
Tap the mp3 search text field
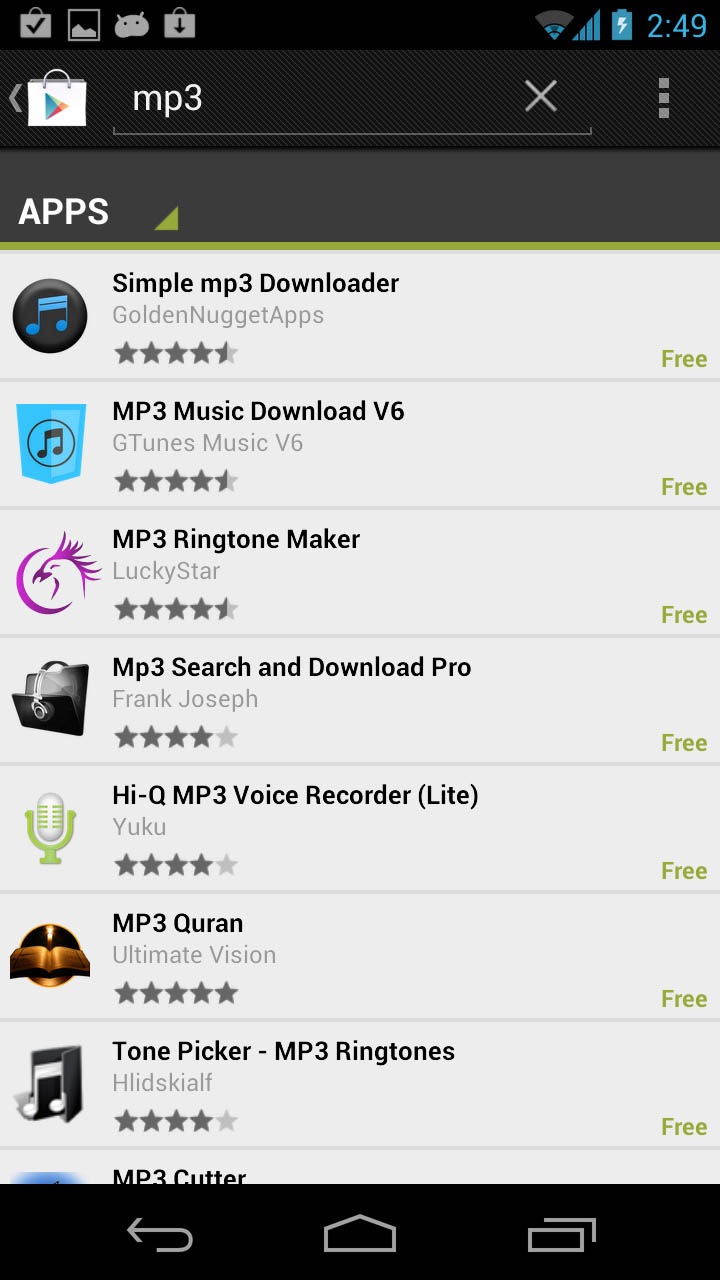[x=320, y=99]
